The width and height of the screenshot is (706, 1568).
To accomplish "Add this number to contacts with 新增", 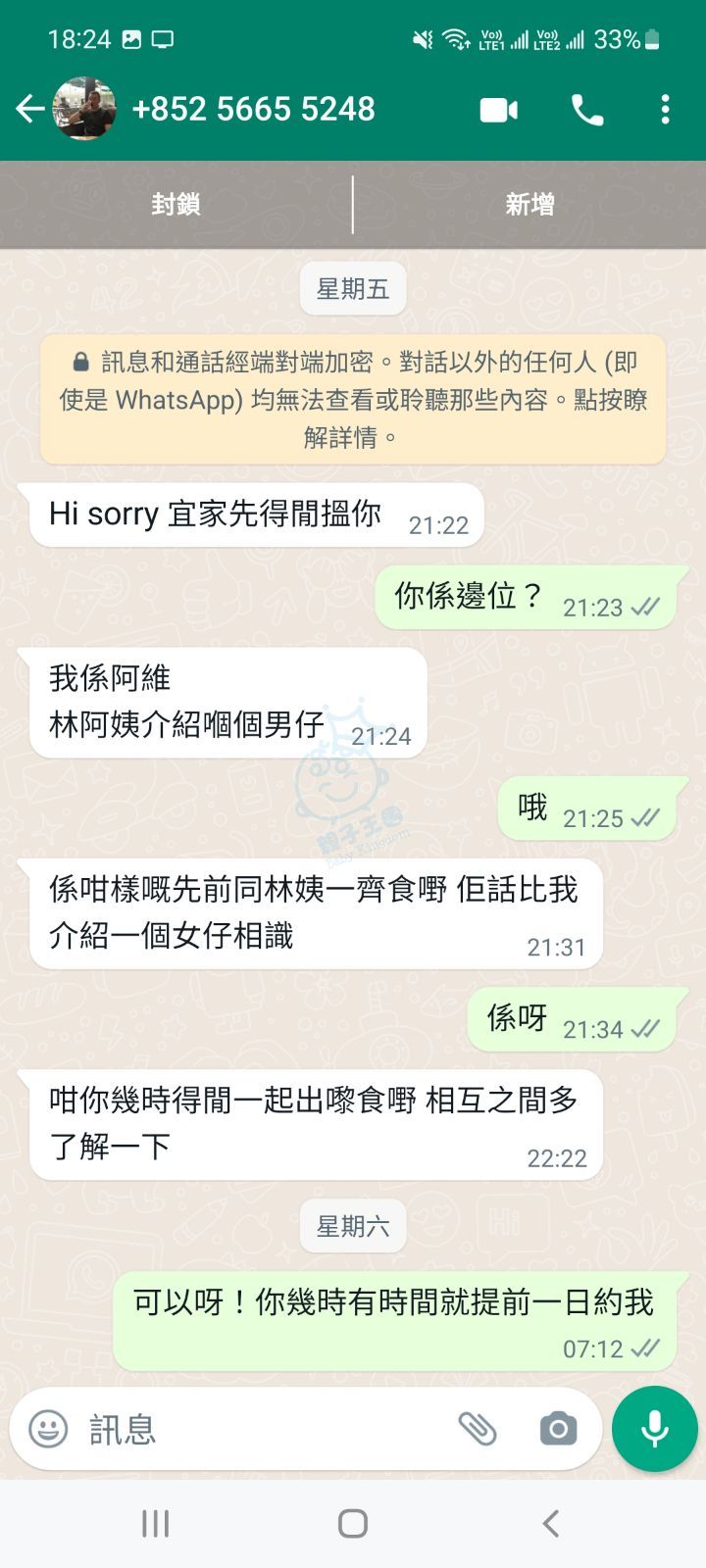I will [529, 204].
